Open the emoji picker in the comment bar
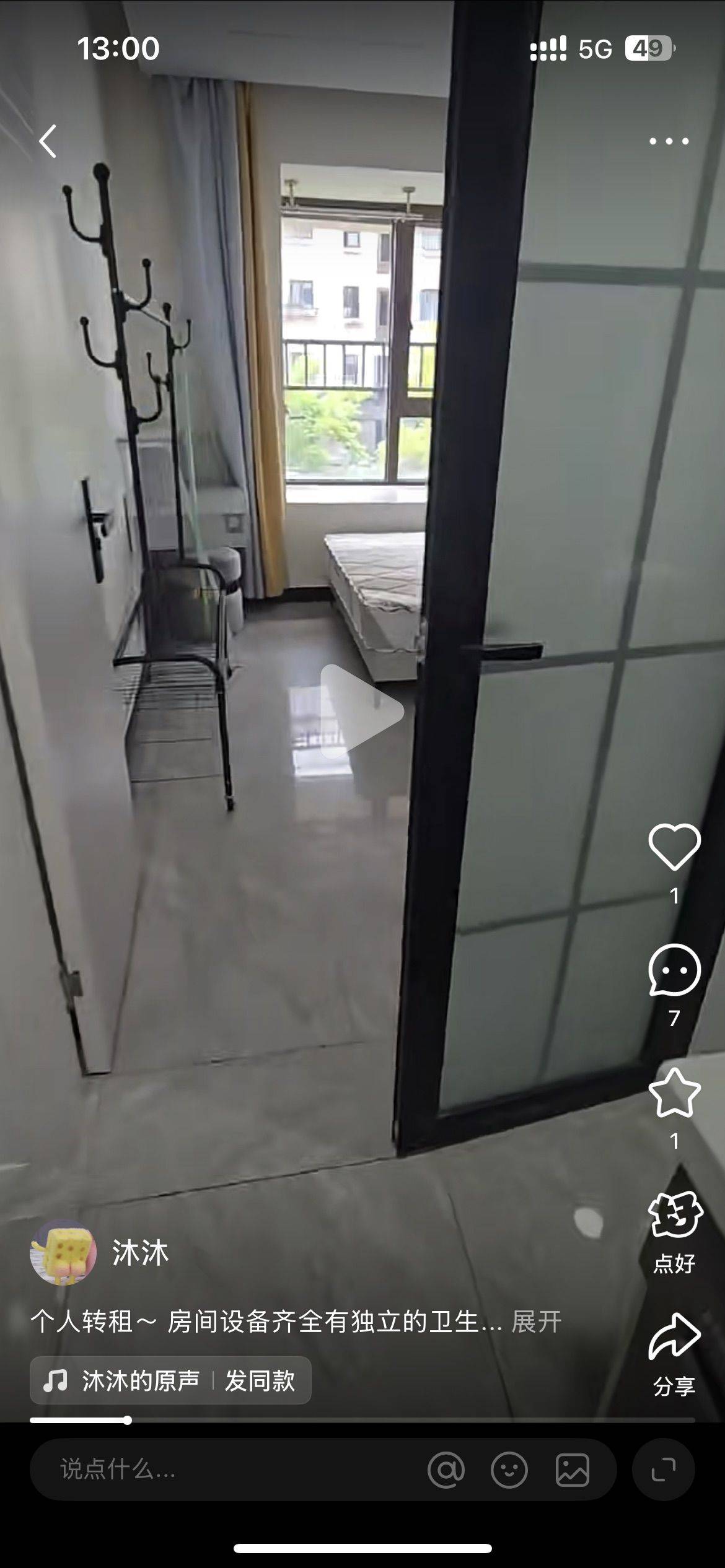Screen dimensions: 725x1568 (509, 1469)
